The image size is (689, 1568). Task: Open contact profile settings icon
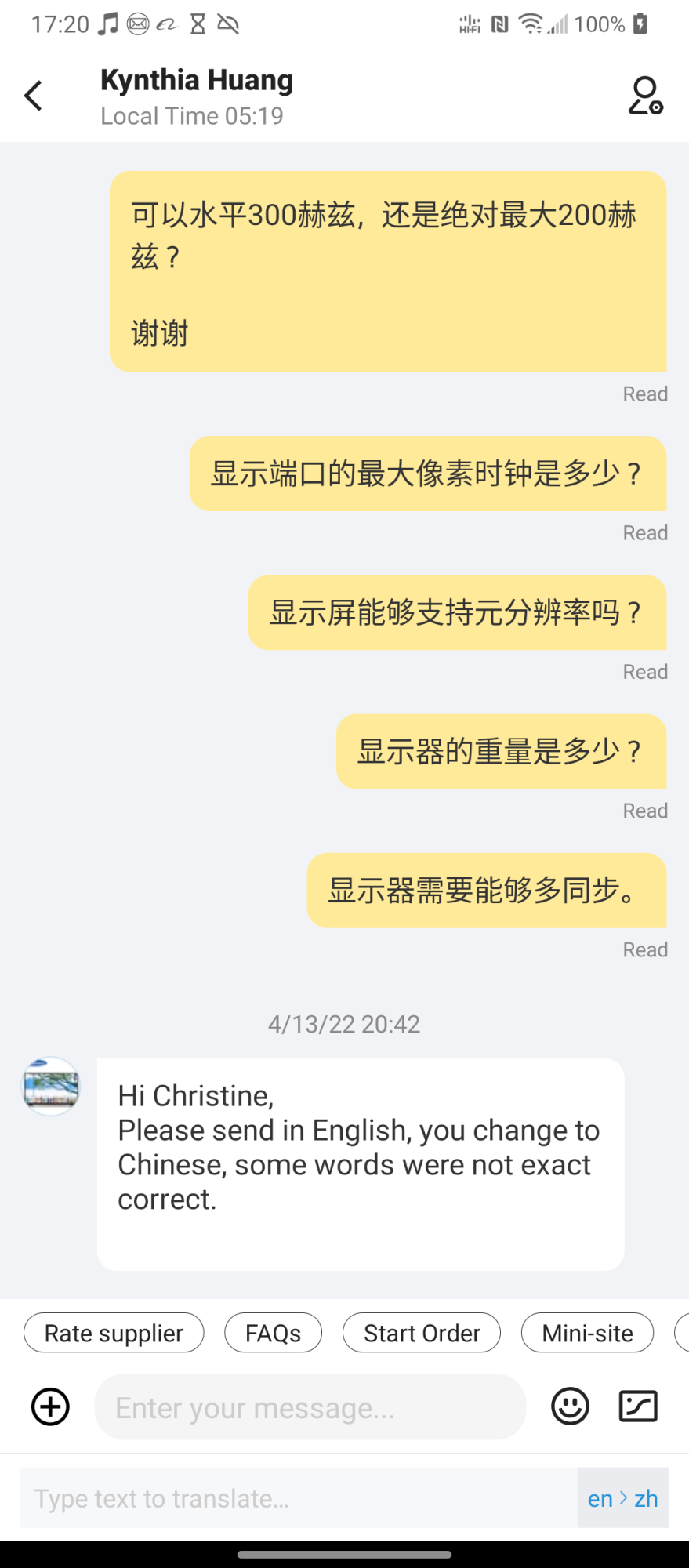(645, 96)
